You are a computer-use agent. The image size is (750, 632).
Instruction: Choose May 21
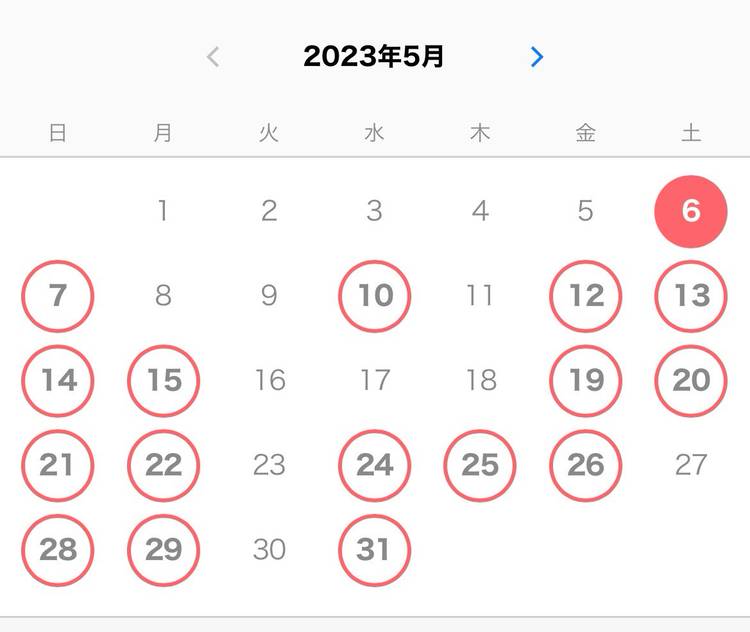pyautogui.click(x=58, y=465)
